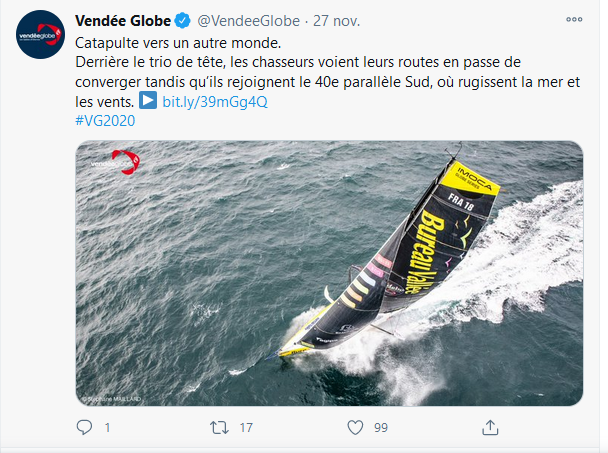Open the tweet's three-dot overflow menu
The width and height of the screenshot is (608, 453).
(x=572, y=21)
